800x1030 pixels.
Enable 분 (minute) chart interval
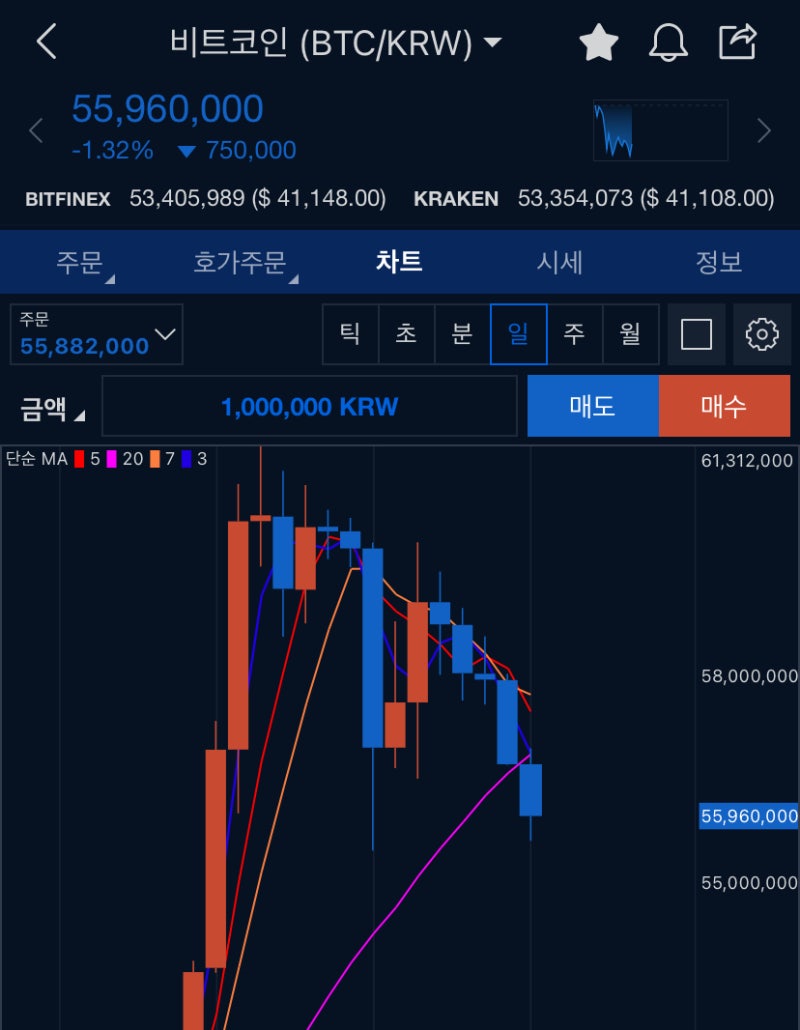pos(461,334)
